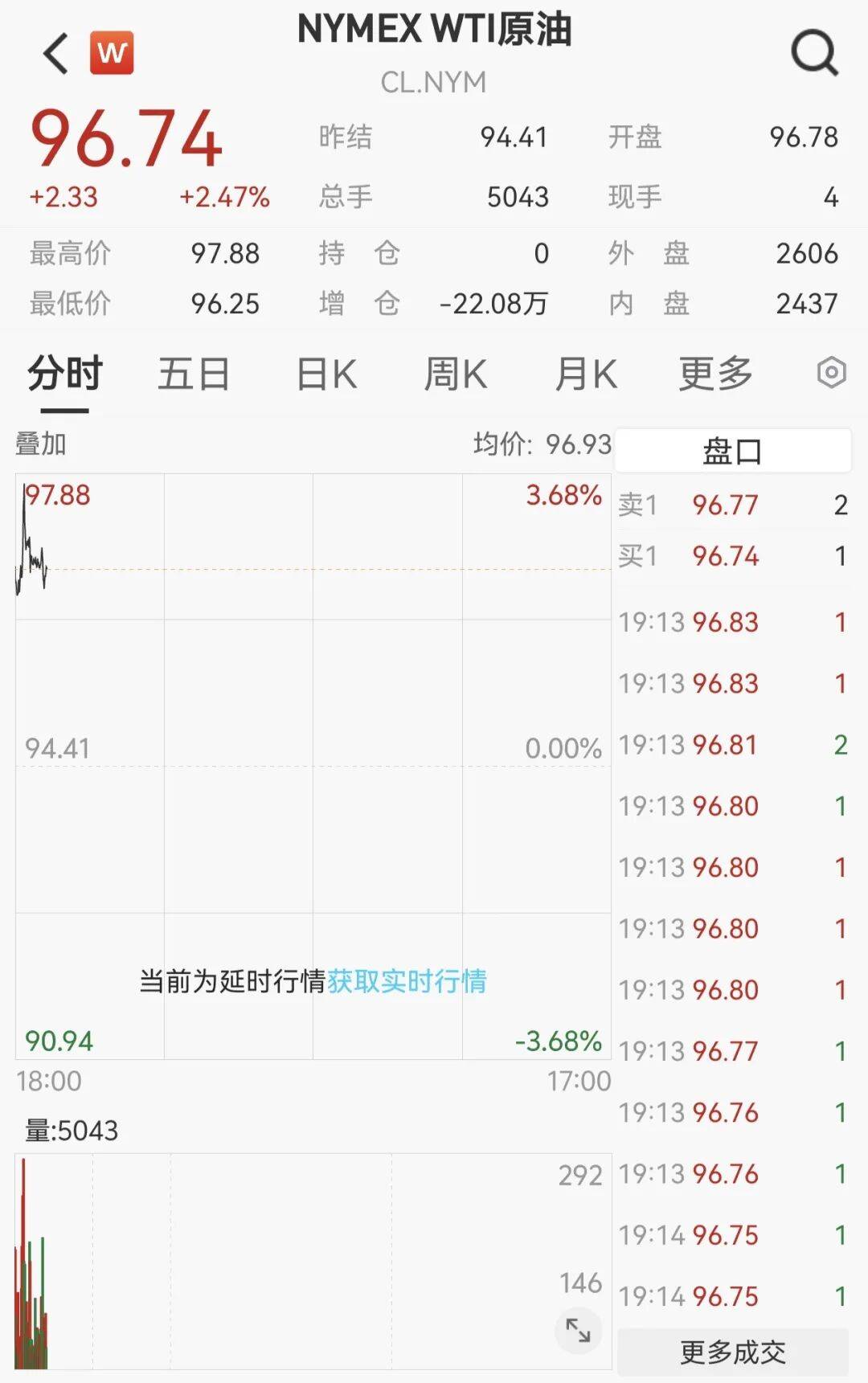Switch to the 五日 chart tab

194,374
